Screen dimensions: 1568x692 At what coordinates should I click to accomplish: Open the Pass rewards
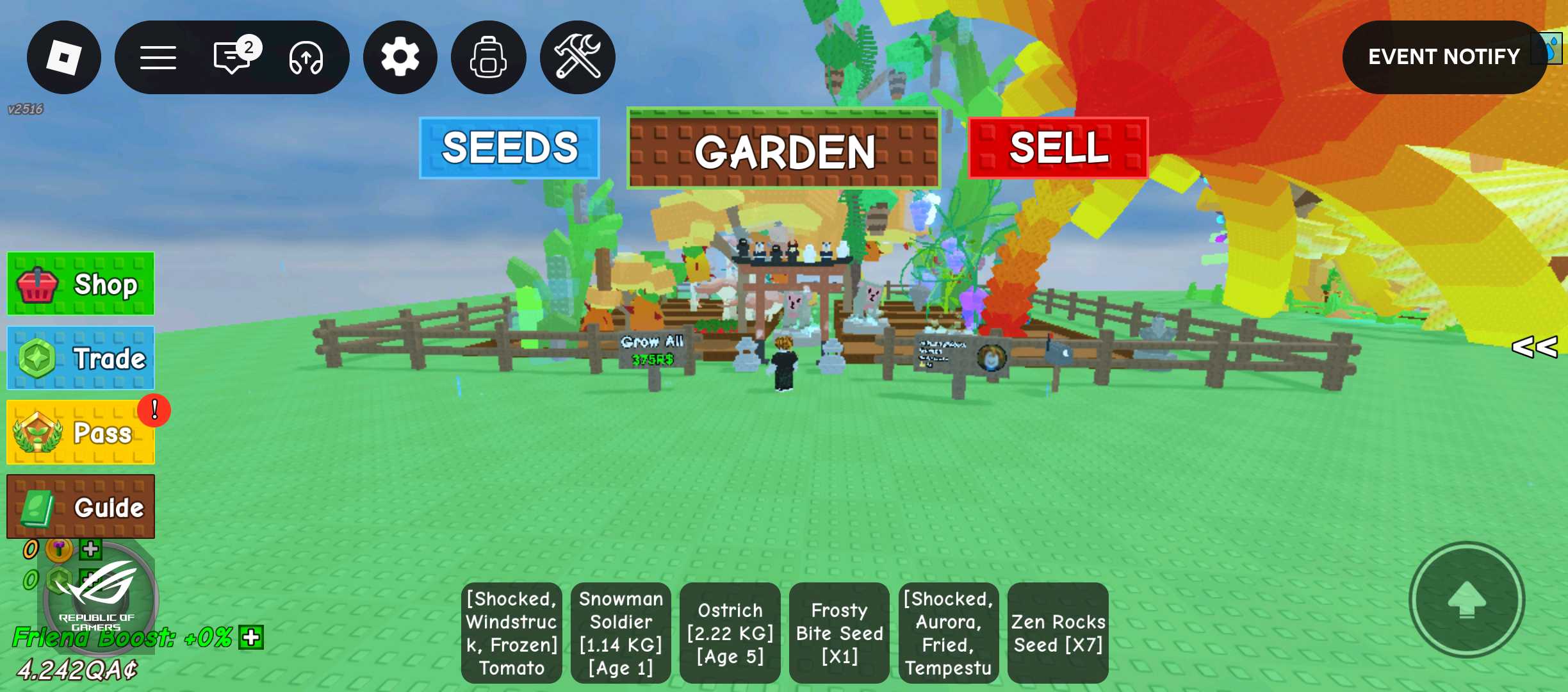tap(81, 432)
